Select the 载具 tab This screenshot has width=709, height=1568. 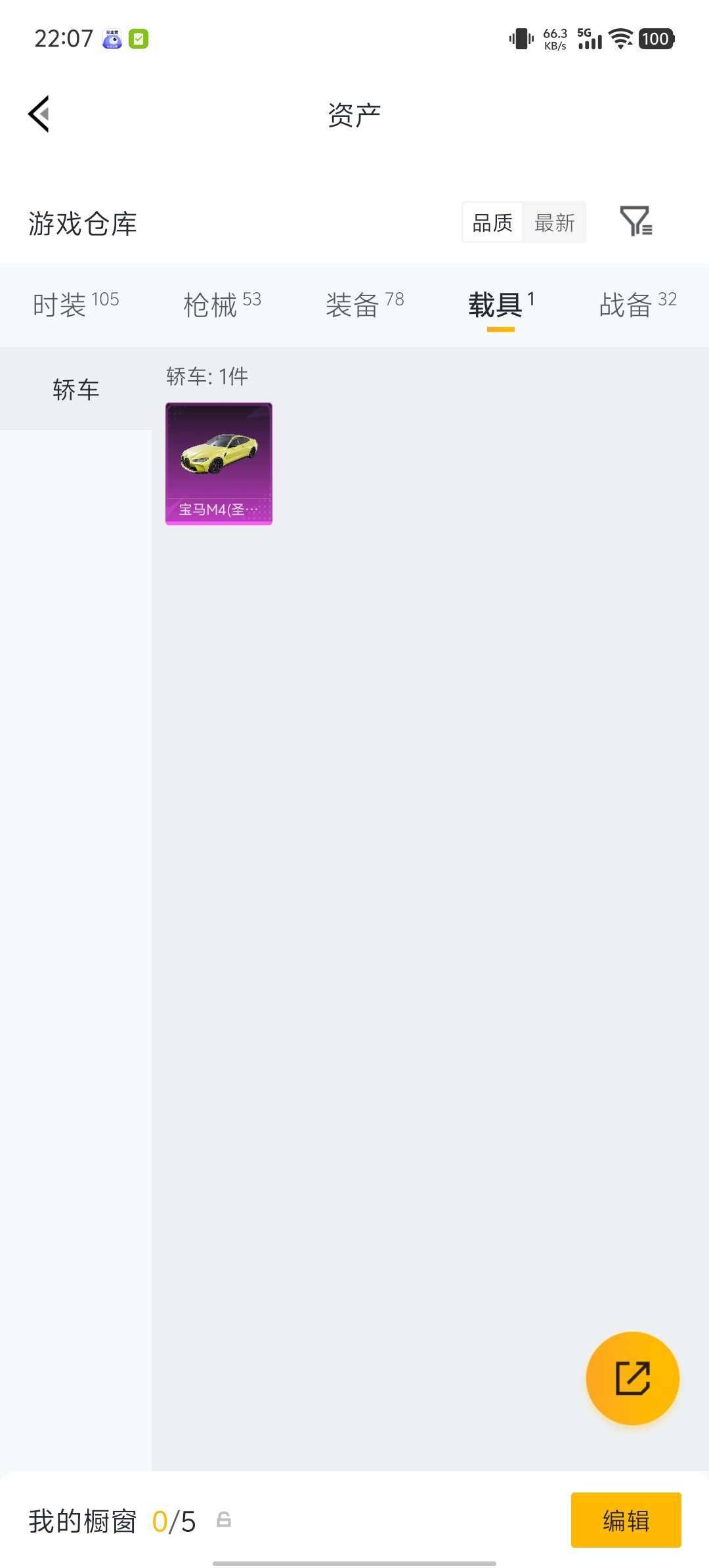pyautogui.click(x=501, y=305)
